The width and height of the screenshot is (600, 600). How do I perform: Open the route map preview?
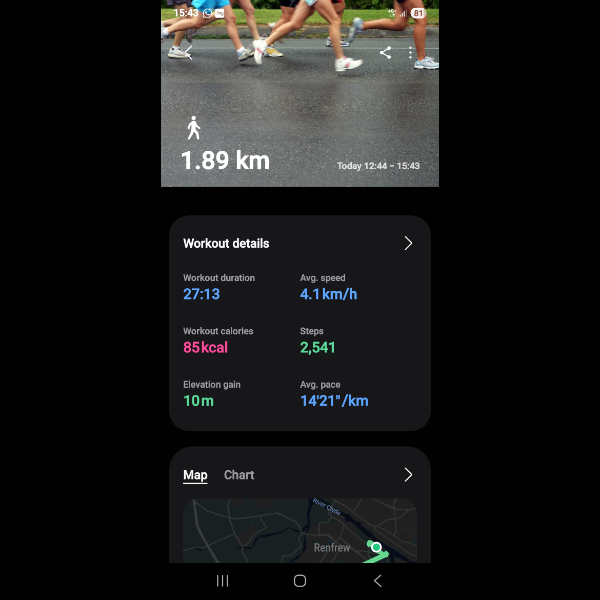[x=300, y=530]
